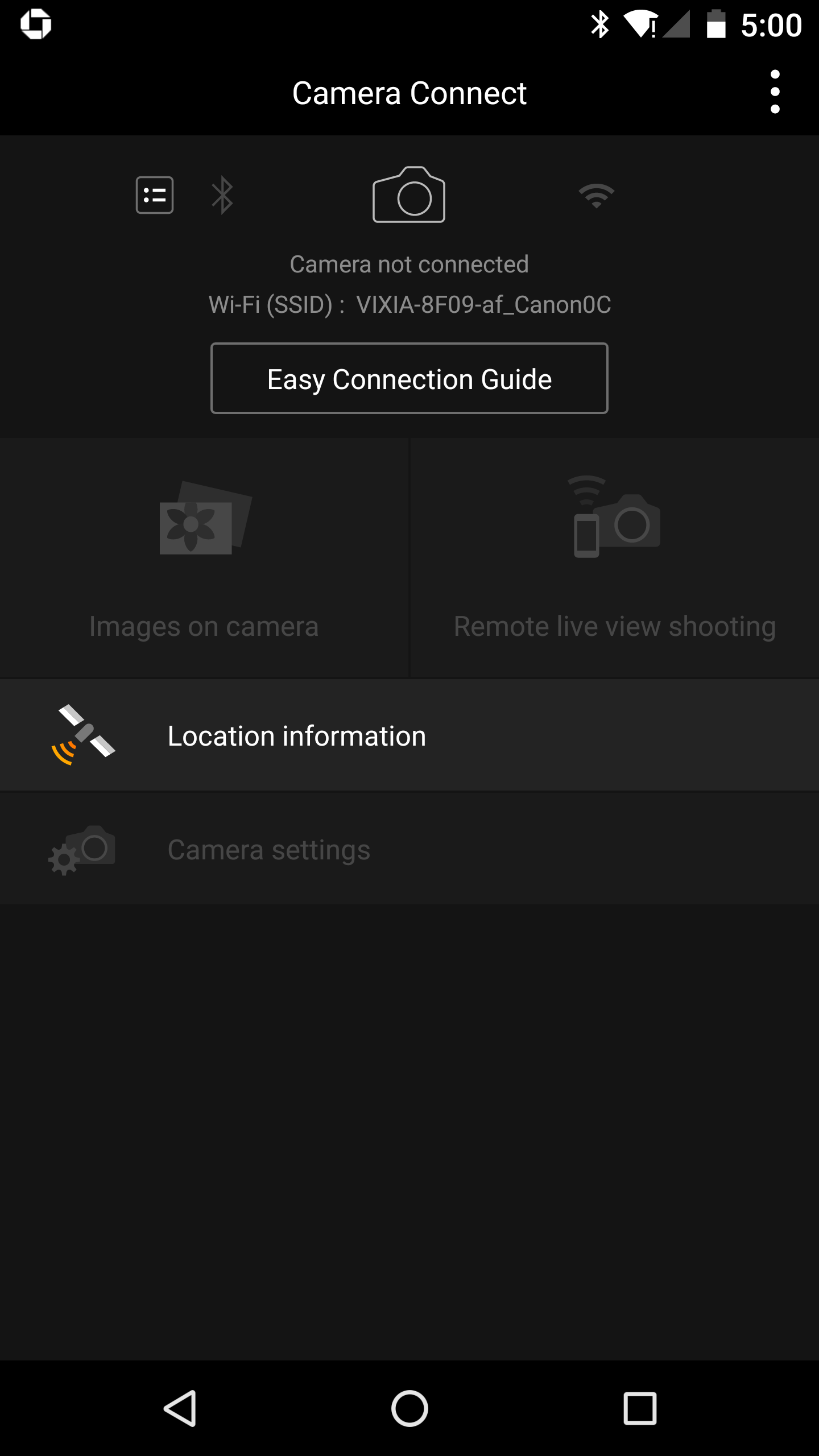Select the Bluetooth connection icon
Screen dimensions: 819x1456
pyautogui.click(x=222, y=194)
